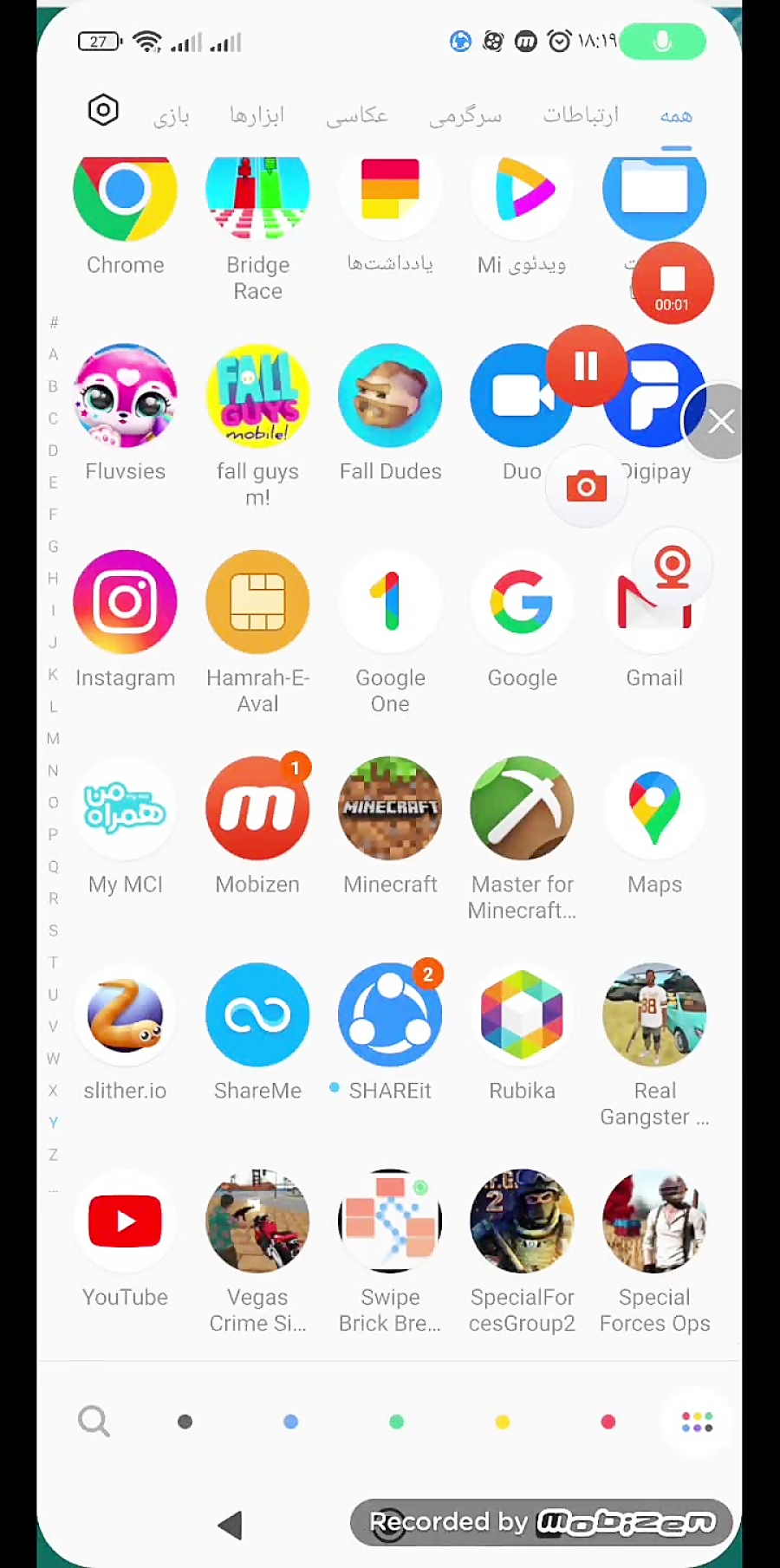This screenshot has height=1568, width=780.
Task: Open app drawer settings hexagon icon
Action: 103,110
